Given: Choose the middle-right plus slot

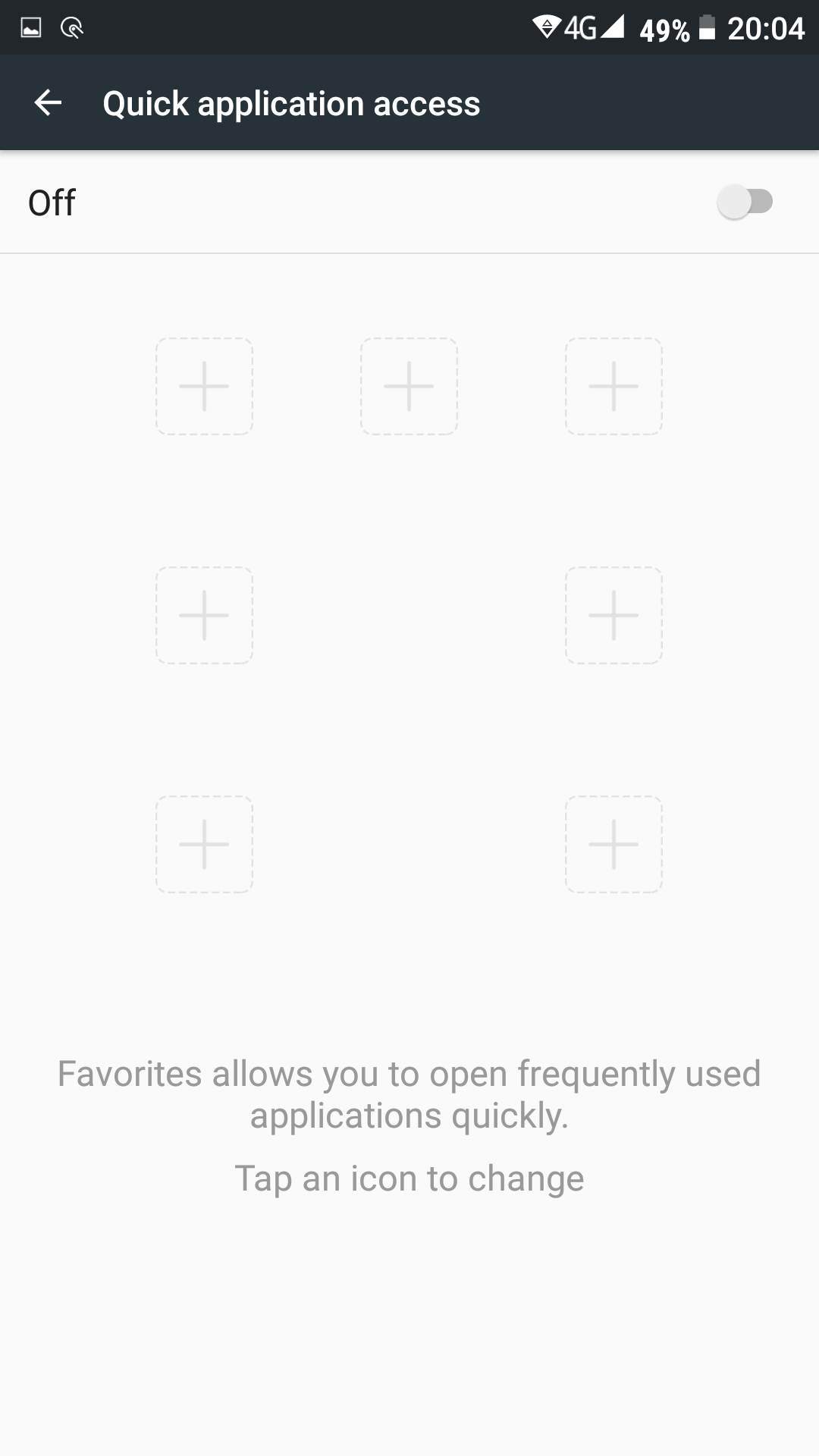Looking at the screenshot, I should pos(613,615).
